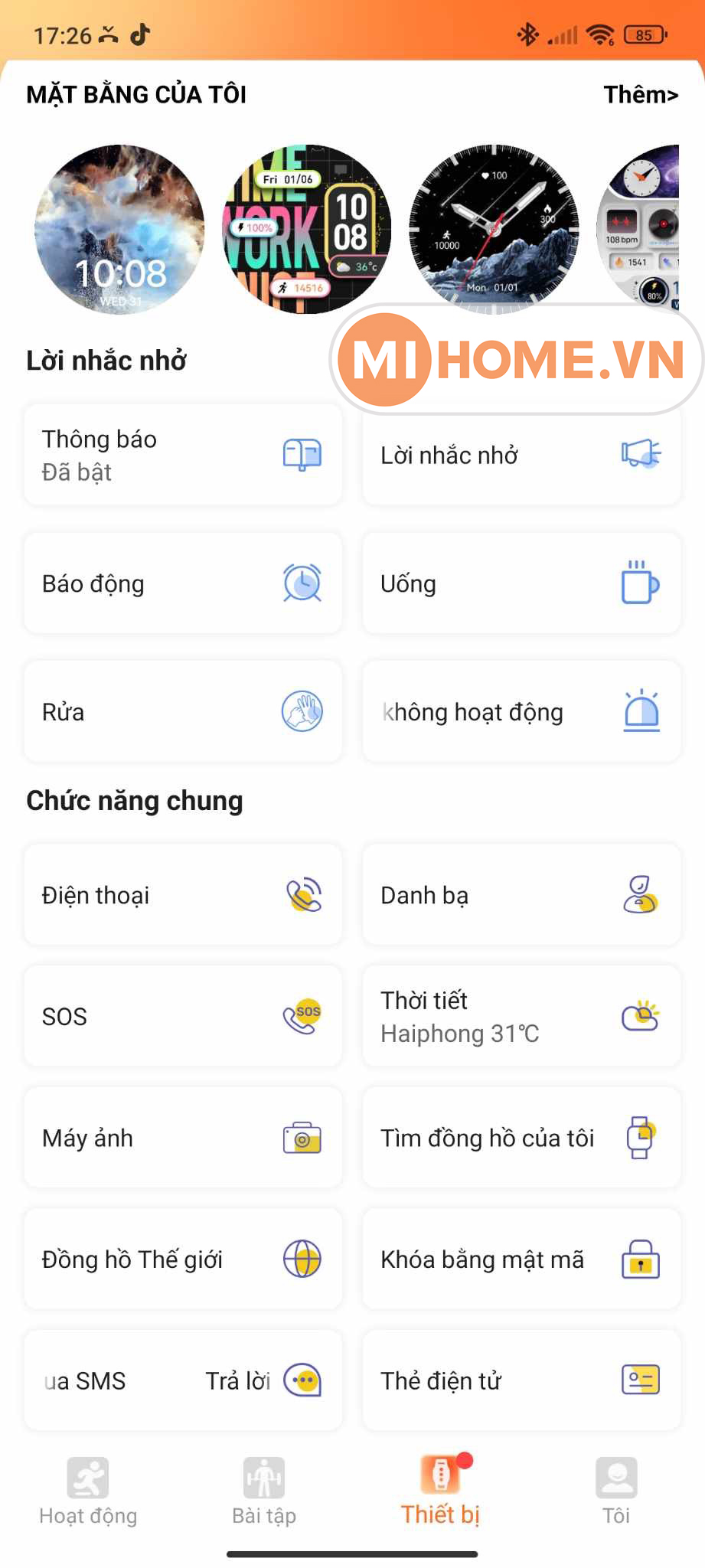The image size is (705, 1568).
Task: Tap the alarm clock icon for Báo động
Action: pyautogui.click(x=302, y=583)
